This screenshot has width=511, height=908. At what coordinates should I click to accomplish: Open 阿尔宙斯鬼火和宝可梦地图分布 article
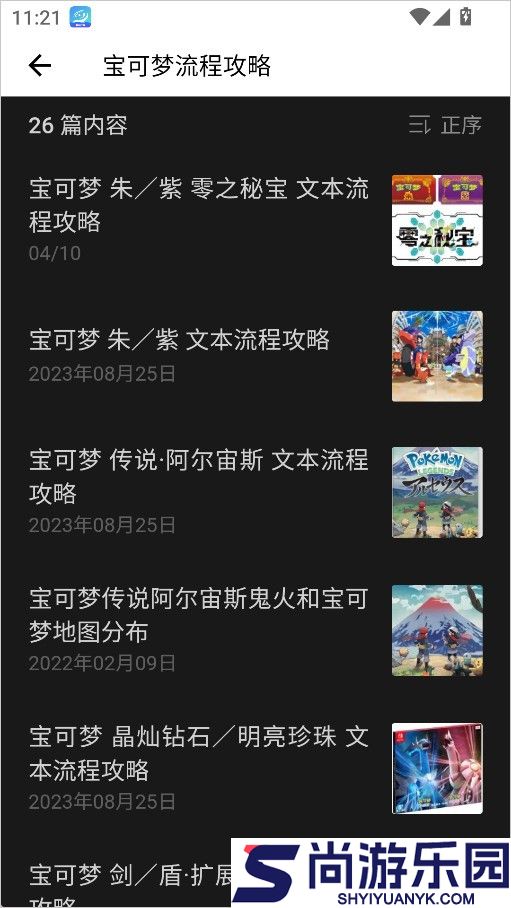coord(256,630)
